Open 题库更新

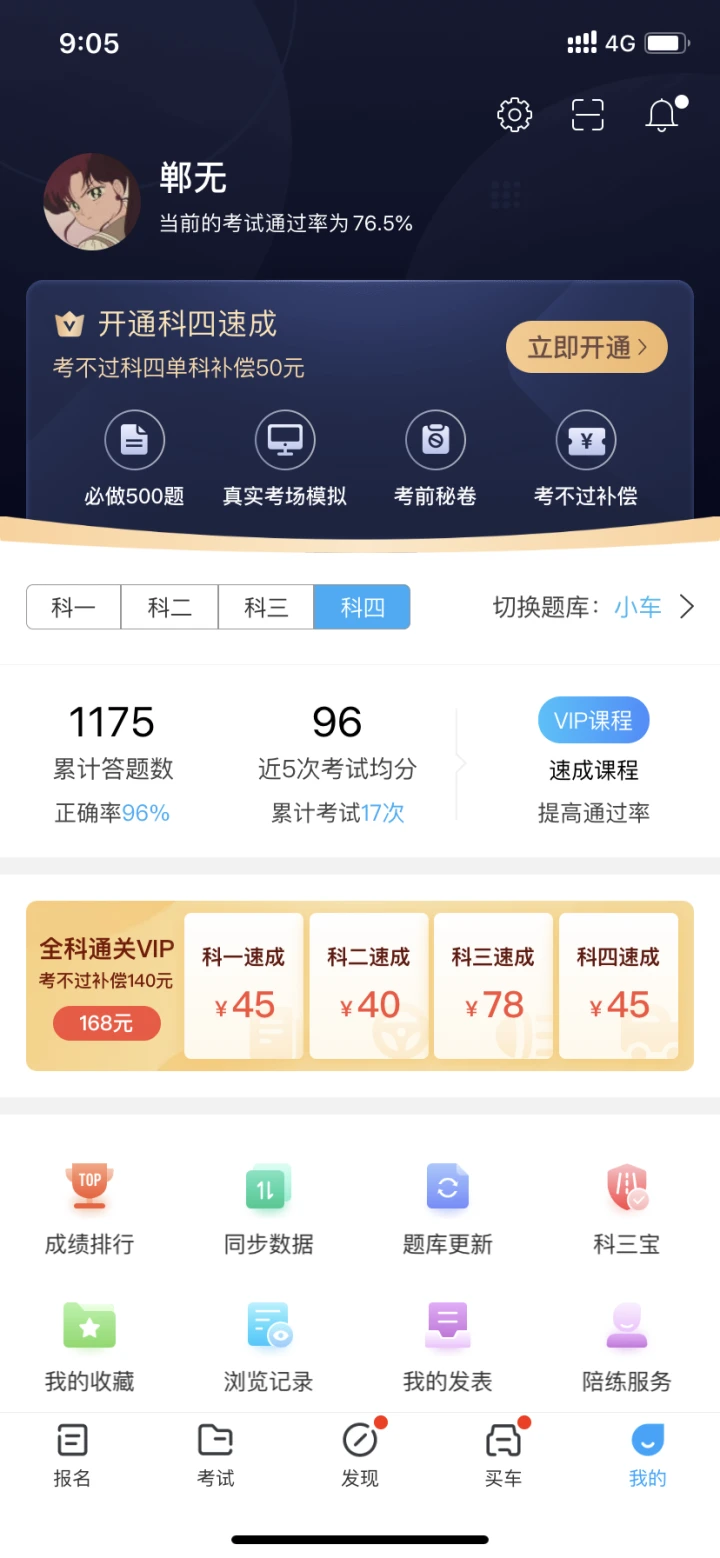pyautogui.click(x=448, y=1209)
